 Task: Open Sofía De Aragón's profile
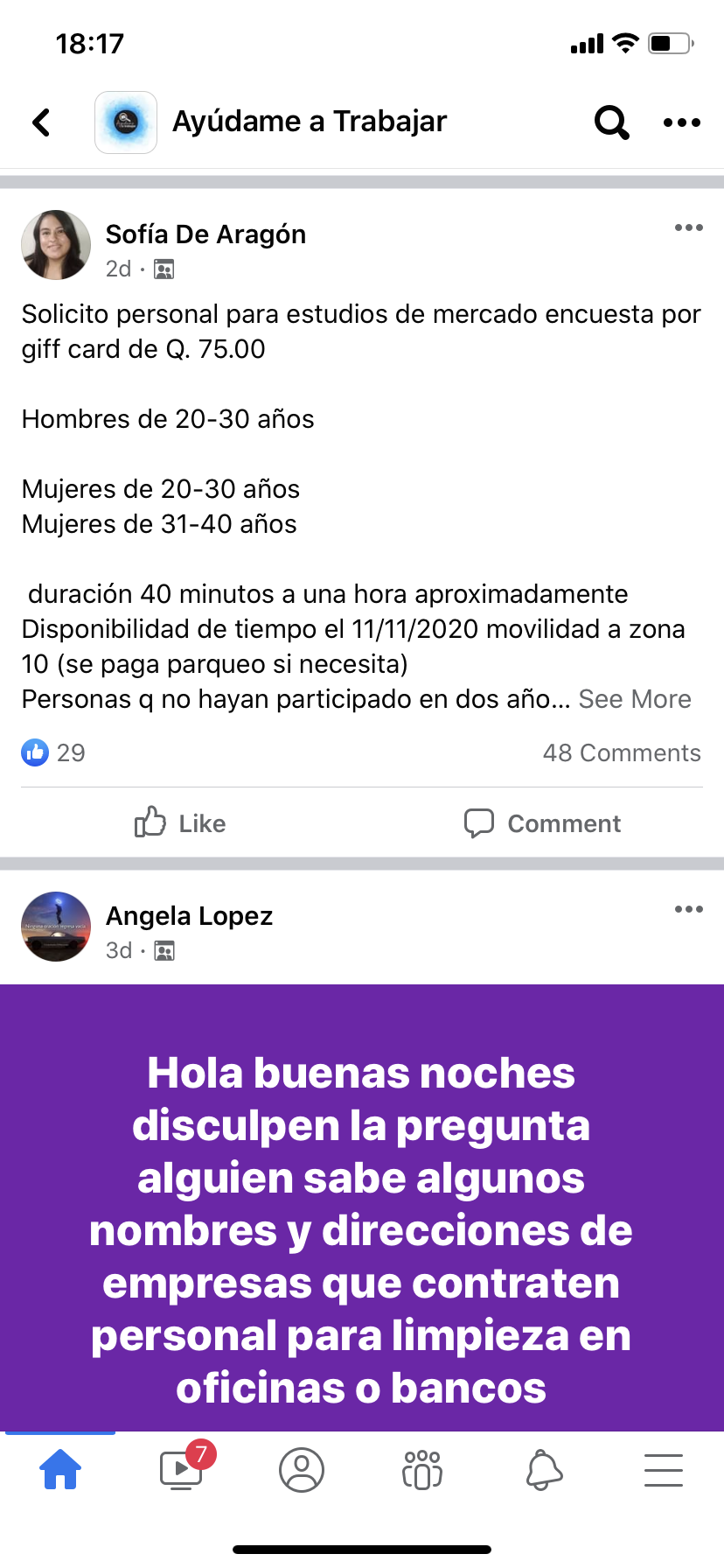click(205, 234)
